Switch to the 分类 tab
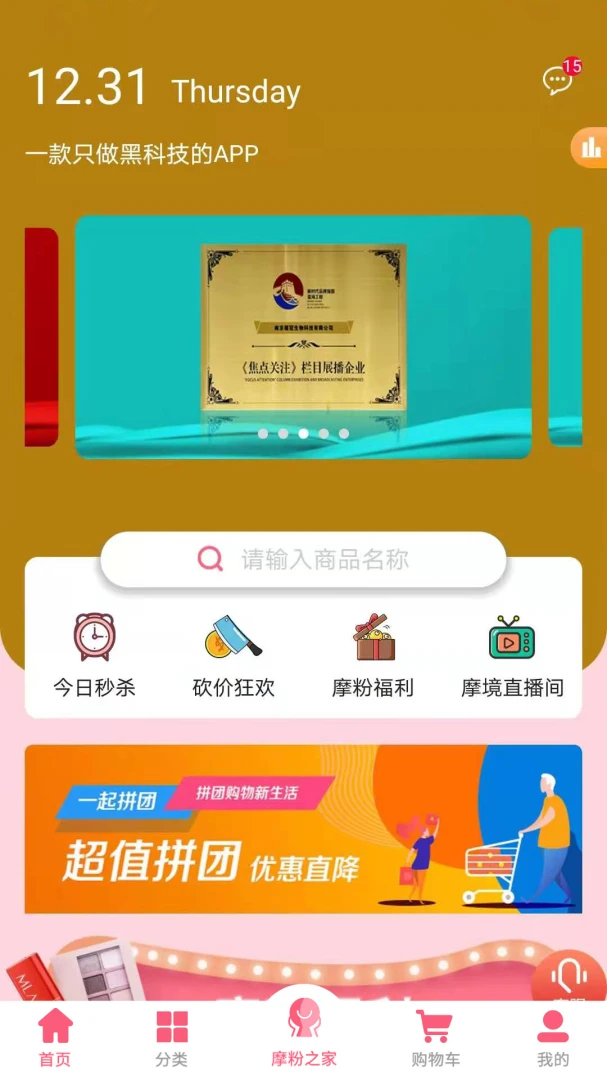This screenshot has width=607, height=1080. [172, 1039]
